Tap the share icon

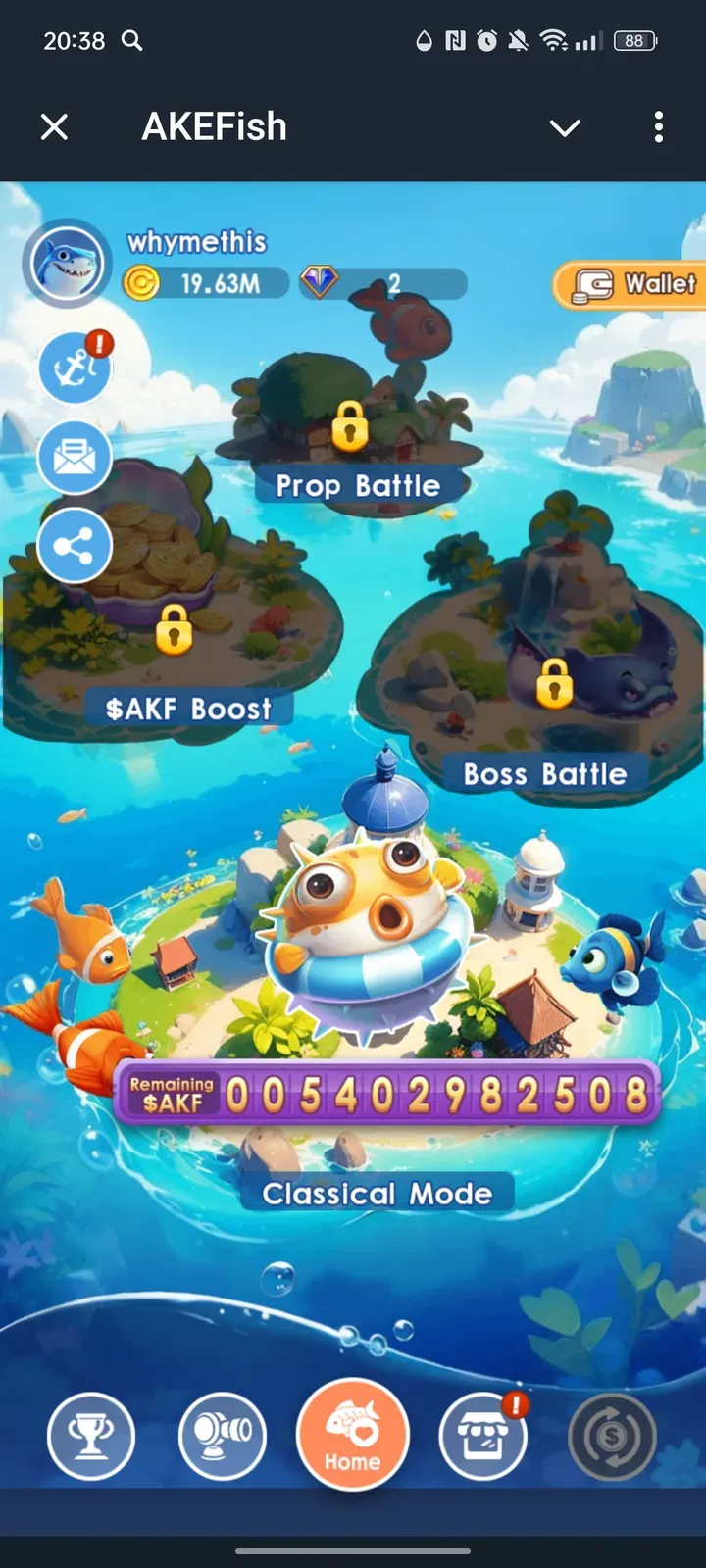coord(75,546)
